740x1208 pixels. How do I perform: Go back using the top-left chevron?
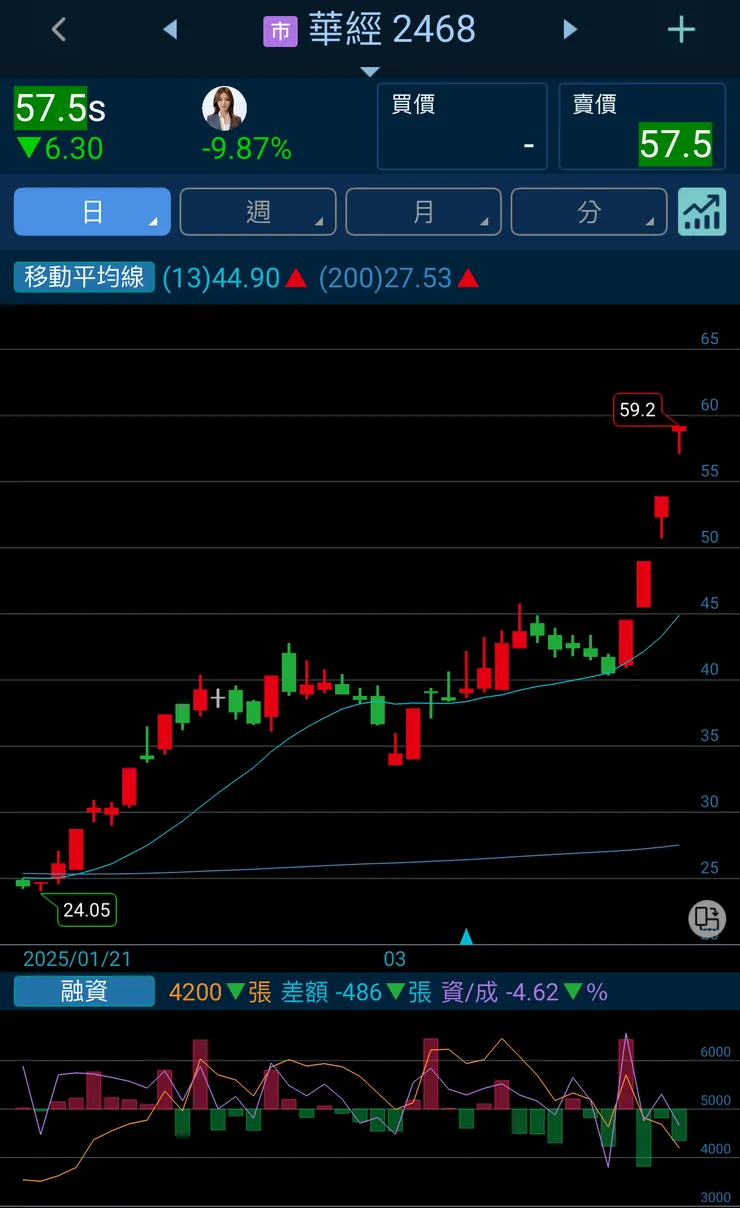(x=59, y=30)
